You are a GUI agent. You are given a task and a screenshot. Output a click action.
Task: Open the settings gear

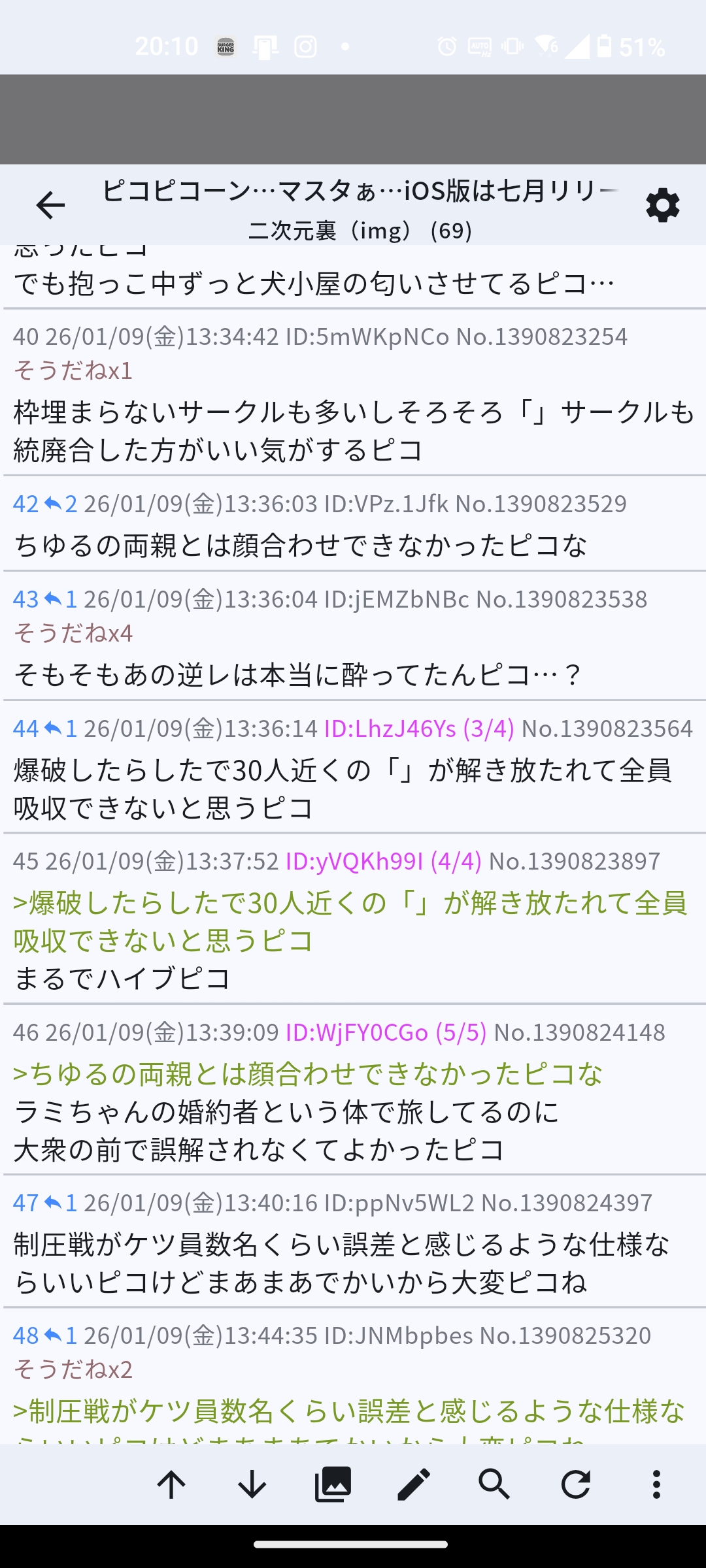pyautogui.click(x=662, y=205)
